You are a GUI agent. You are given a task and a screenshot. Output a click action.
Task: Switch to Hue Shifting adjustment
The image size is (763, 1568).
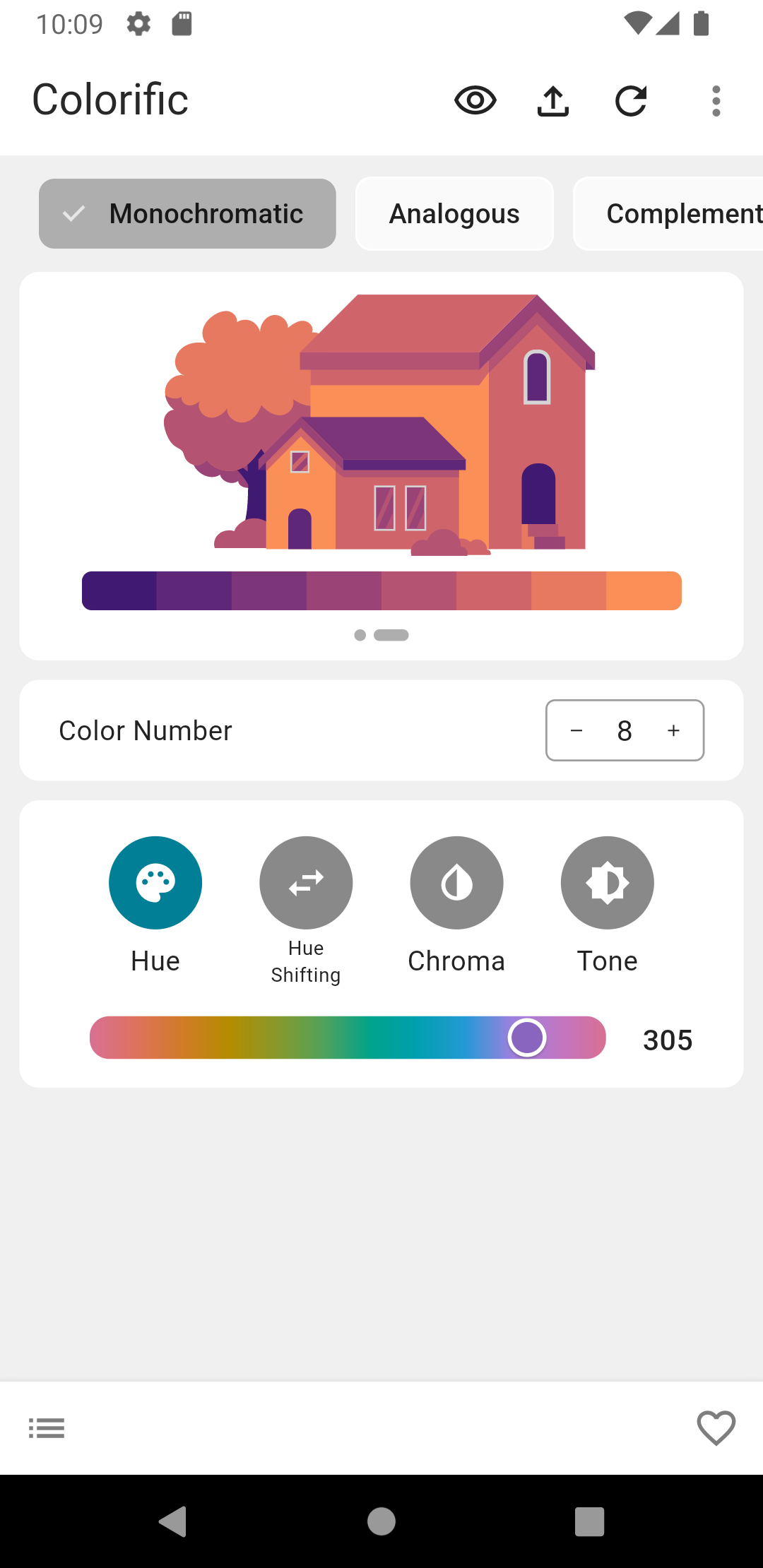pyautogui.click(x=306, y=882)
